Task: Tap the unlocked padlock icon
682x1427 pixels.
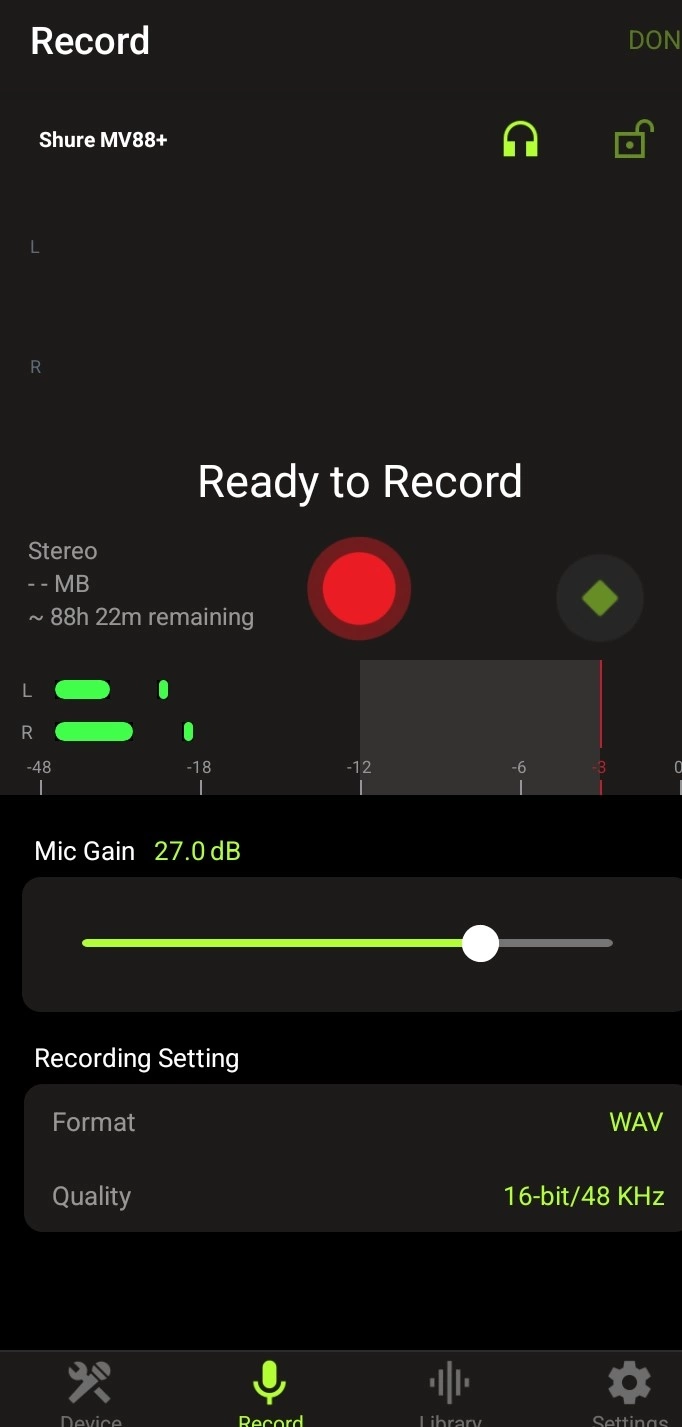Action: (633, 140)
